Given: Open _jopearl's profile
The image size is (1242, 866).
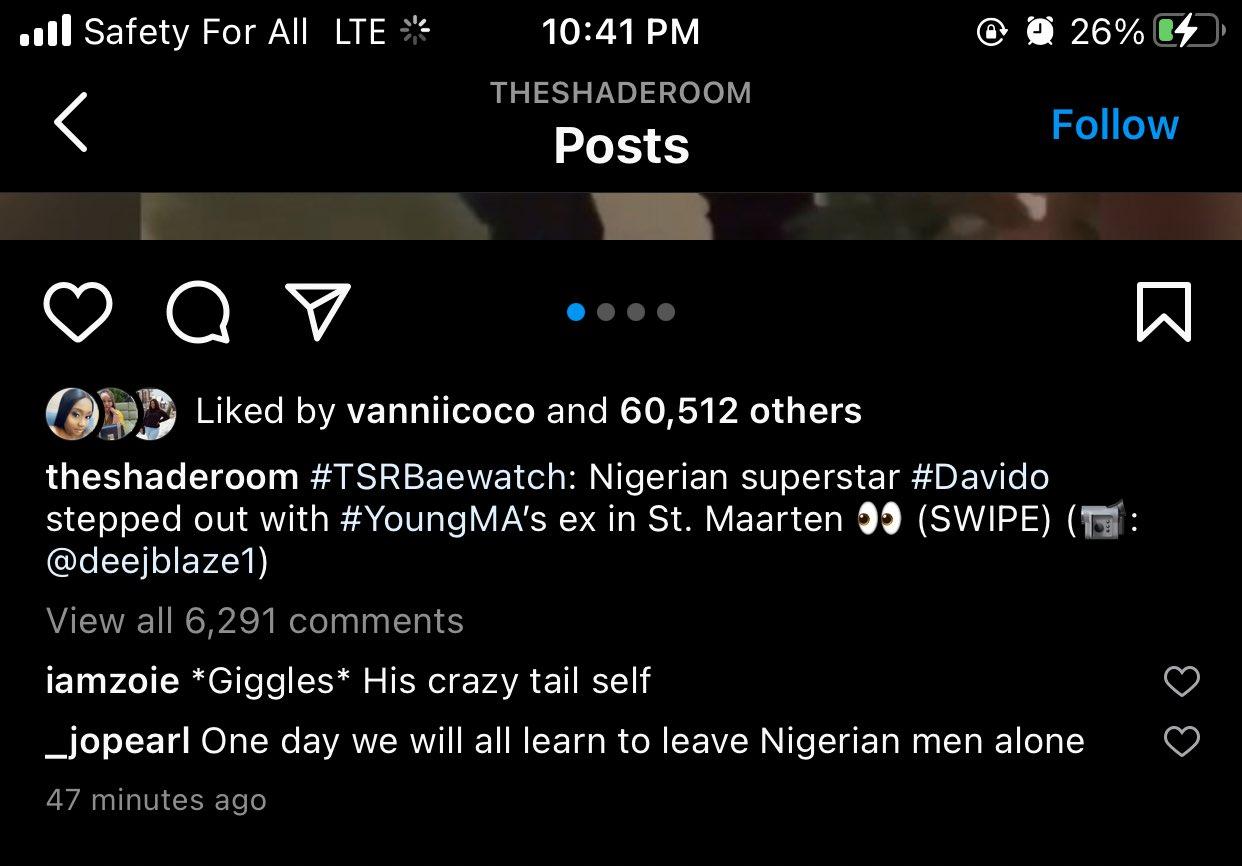Looking at the screenshot, I should pos(118,742).
